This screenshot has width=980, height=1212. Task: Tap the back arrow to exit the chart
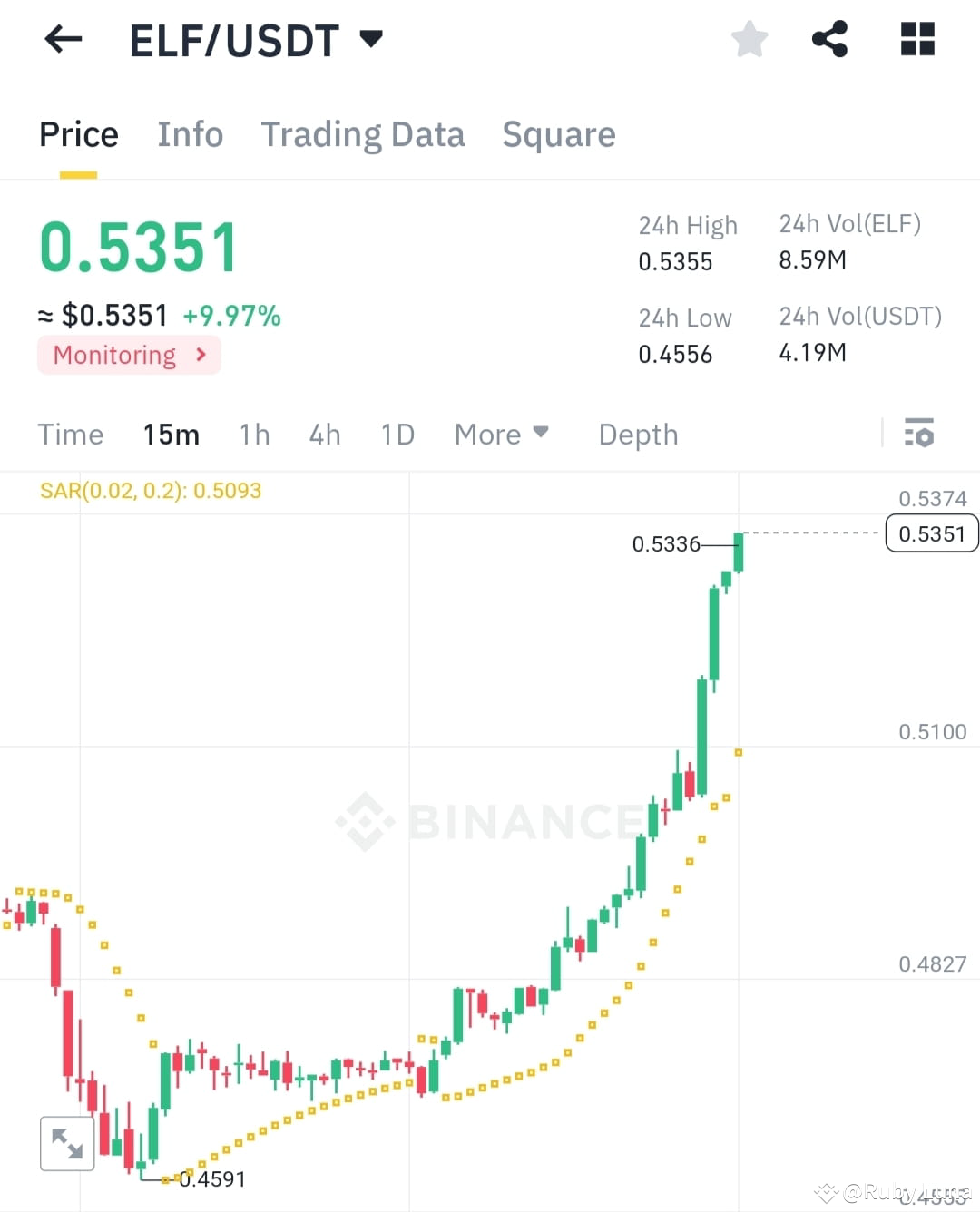pos(62,38)
